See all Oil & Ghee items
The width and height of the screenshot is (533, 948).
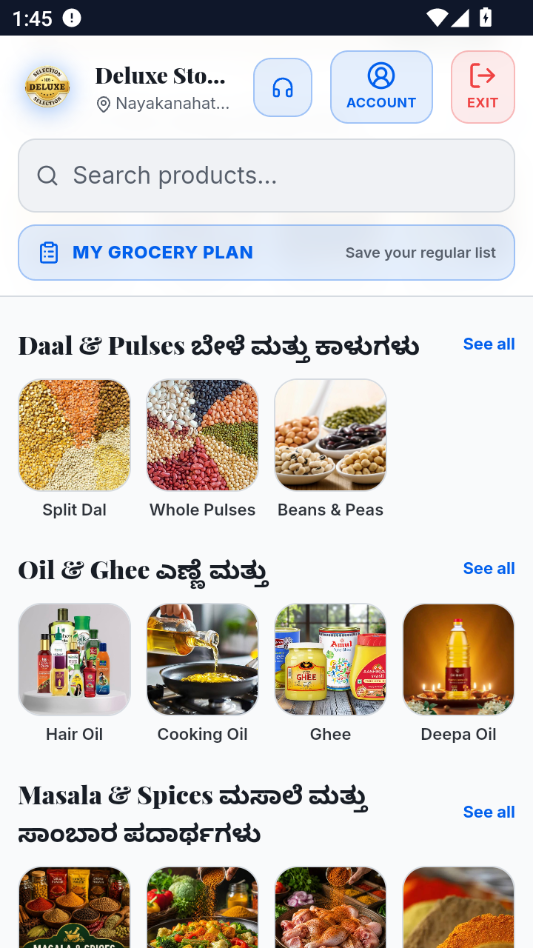(488, 568)
